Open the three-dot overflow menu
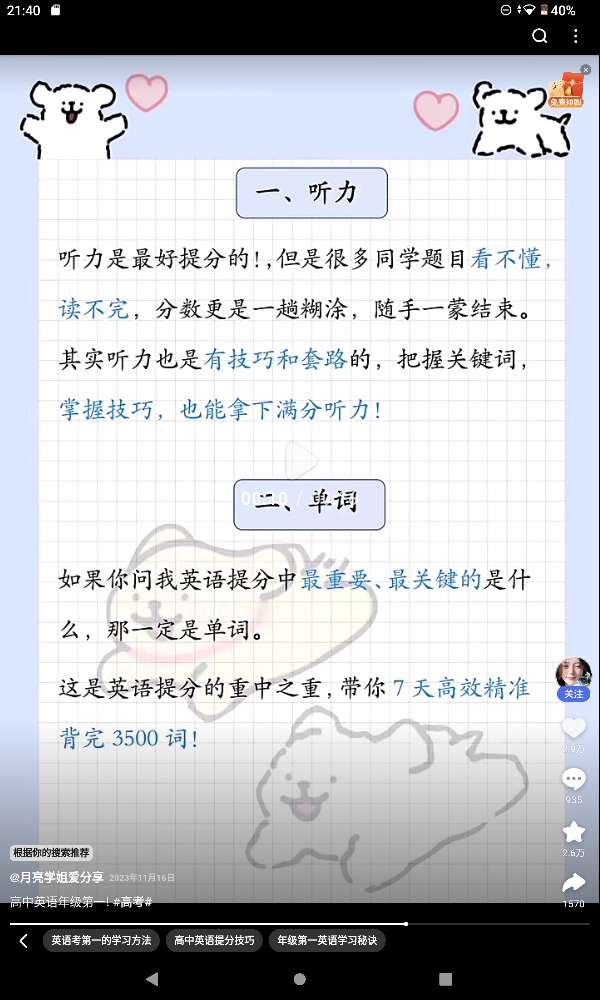This screenshot has height=1000, width=600. 576,37
